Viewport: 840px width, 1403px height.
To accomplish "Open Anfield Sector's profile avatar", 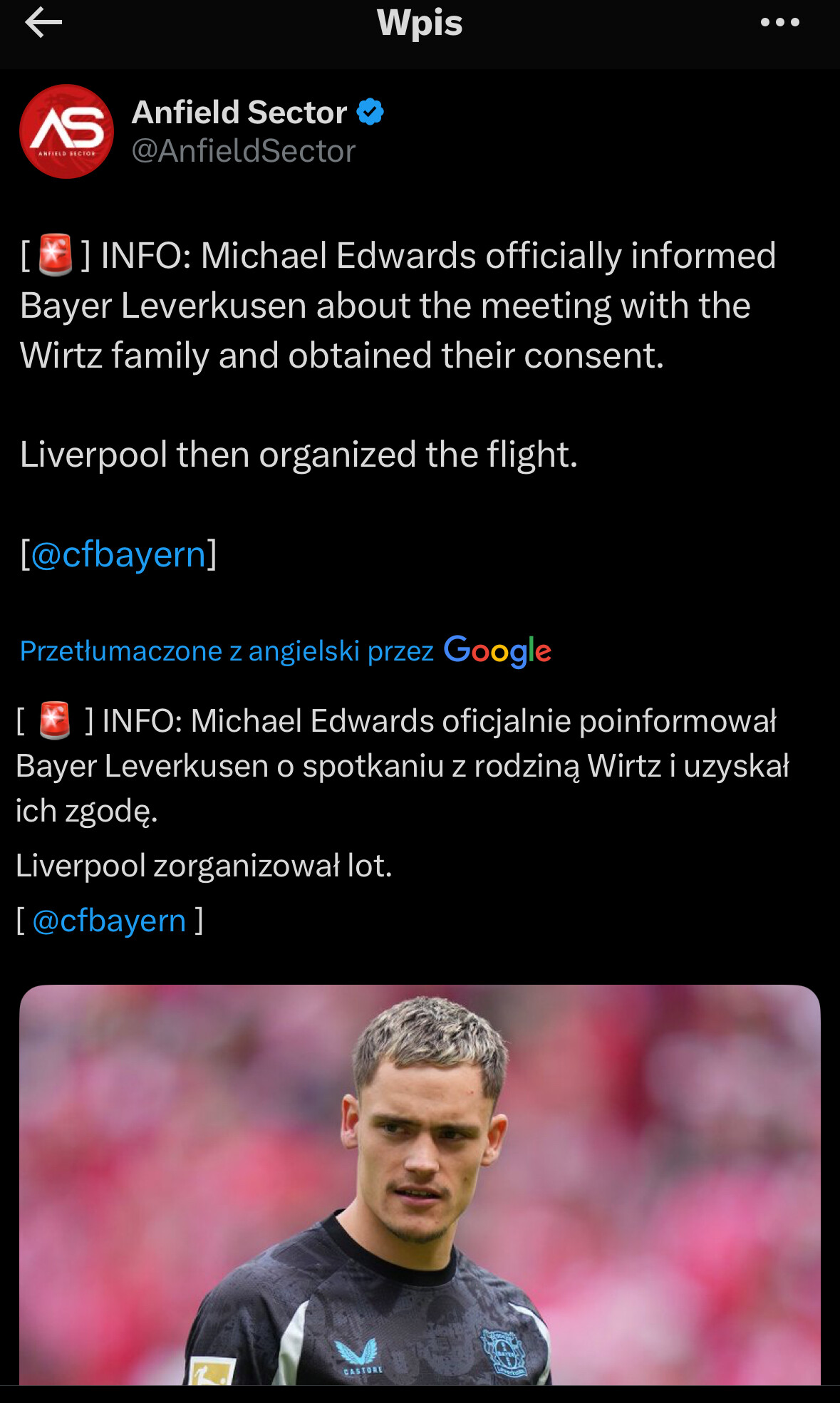I will [66, 132].
